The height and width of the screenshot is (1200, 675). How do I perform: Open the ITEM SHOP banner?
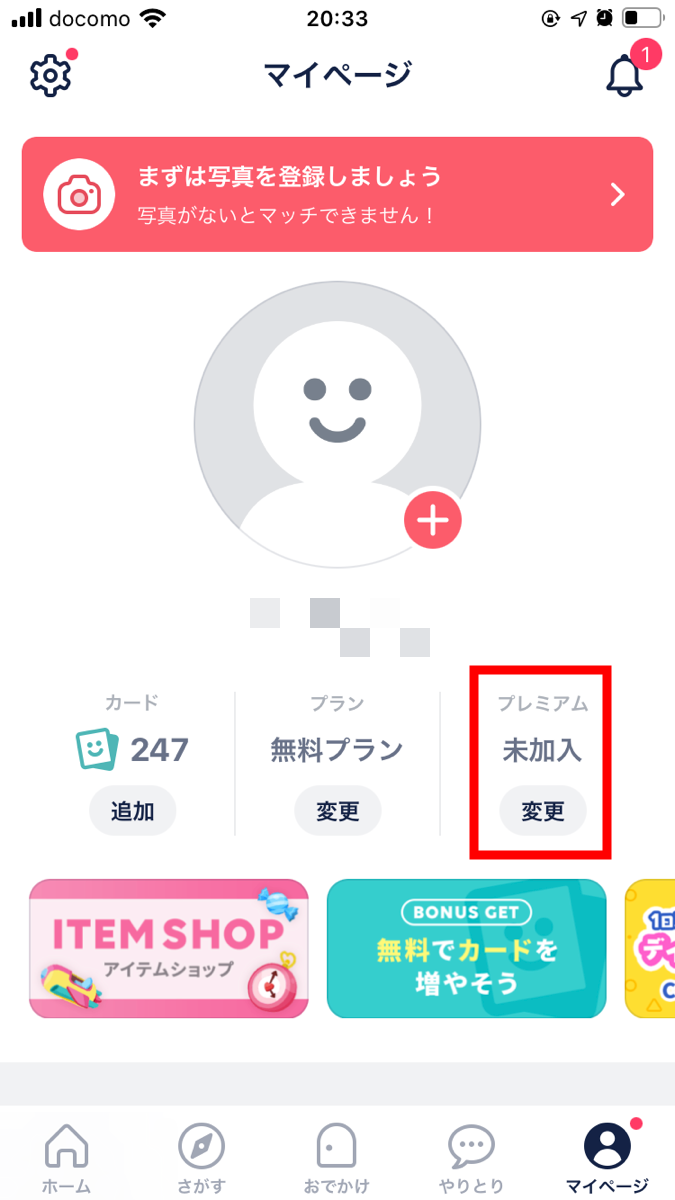click(168, 949)
